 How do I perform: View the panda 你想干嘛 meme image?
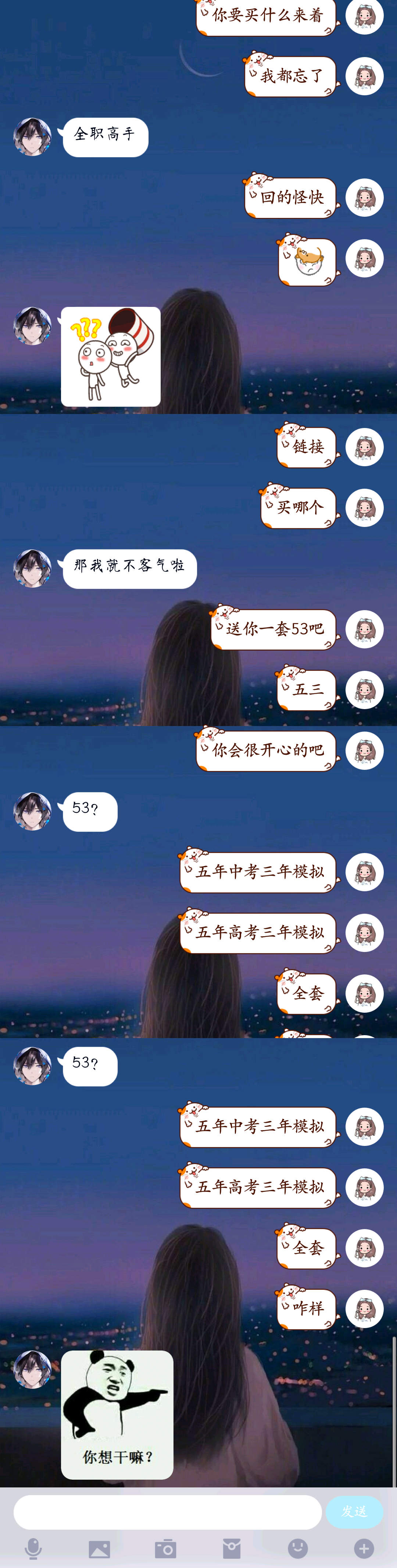tap(117, 1414)
